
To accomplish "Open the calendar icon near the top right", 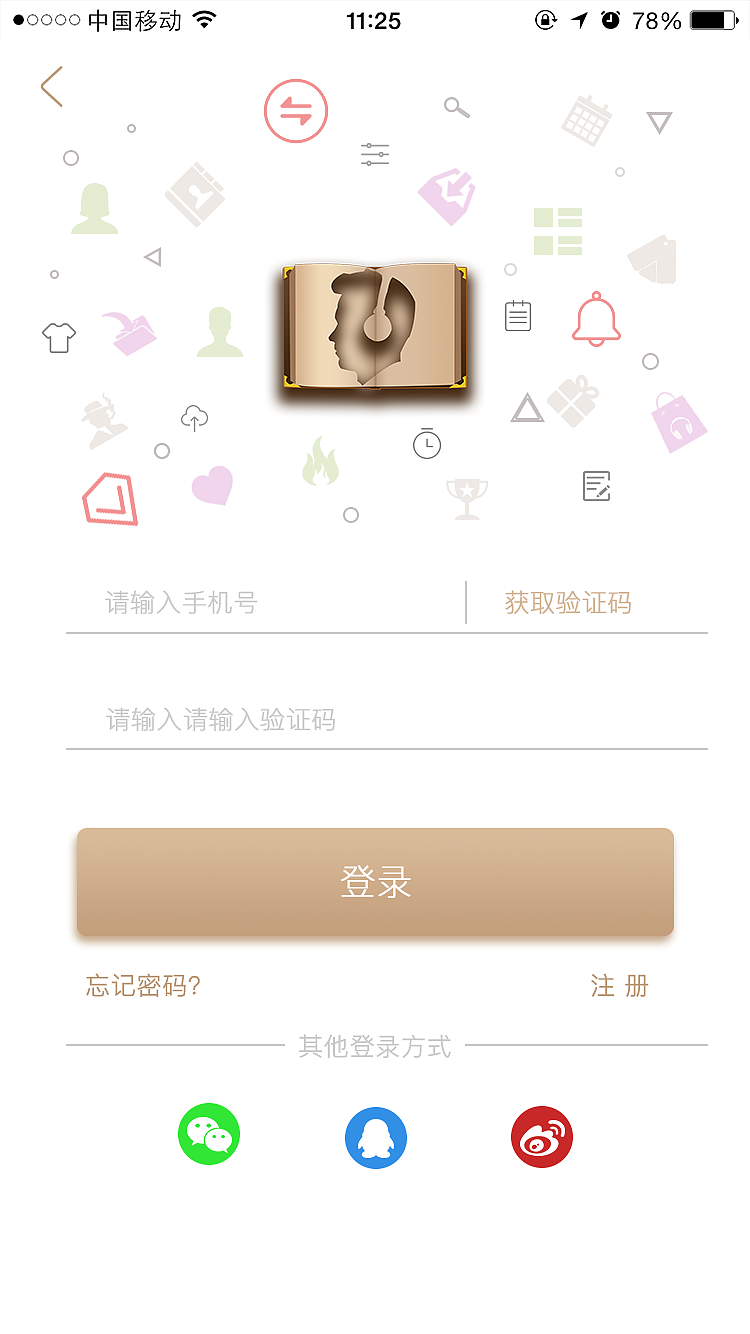I will coord(586,119).
